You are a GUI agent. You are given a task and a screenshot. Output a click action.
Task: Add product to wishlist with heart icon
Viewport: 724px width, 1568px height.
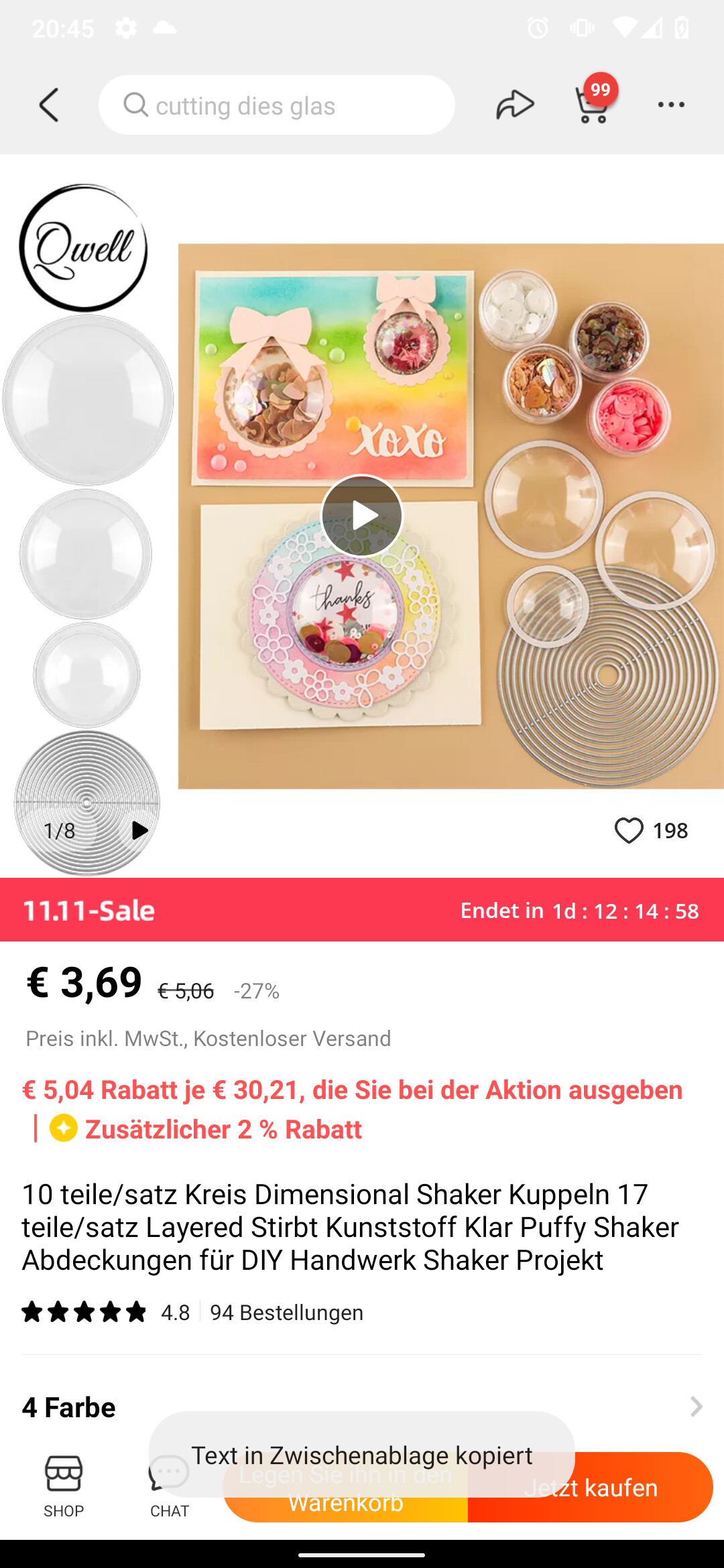coord(629,831)
